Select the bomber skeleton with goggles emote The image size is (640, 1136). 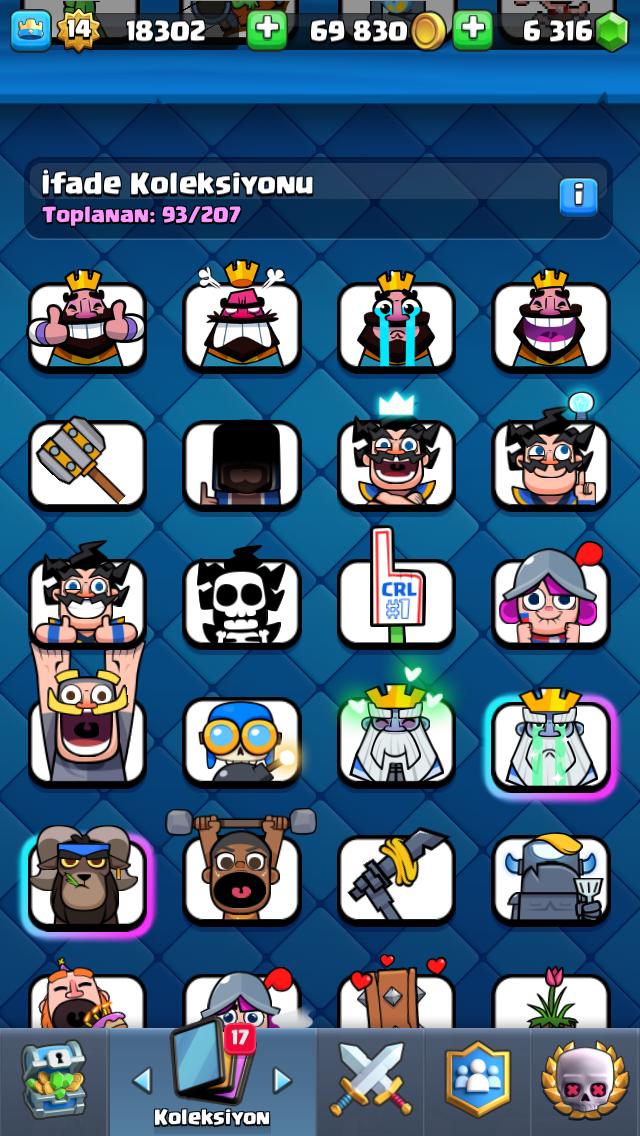(x=241, y=740)
